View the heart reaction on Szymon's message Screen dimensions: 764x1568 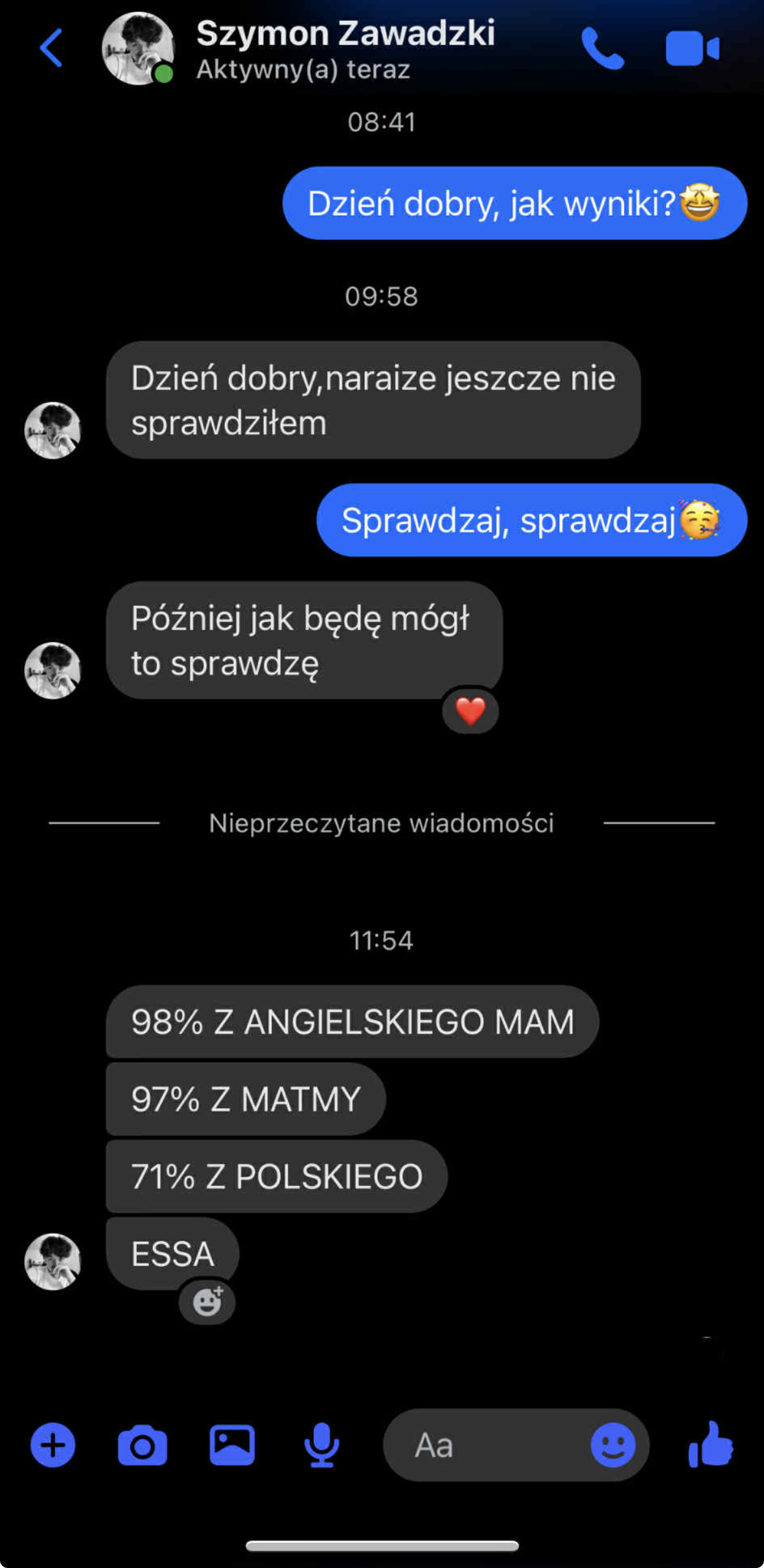470,711
